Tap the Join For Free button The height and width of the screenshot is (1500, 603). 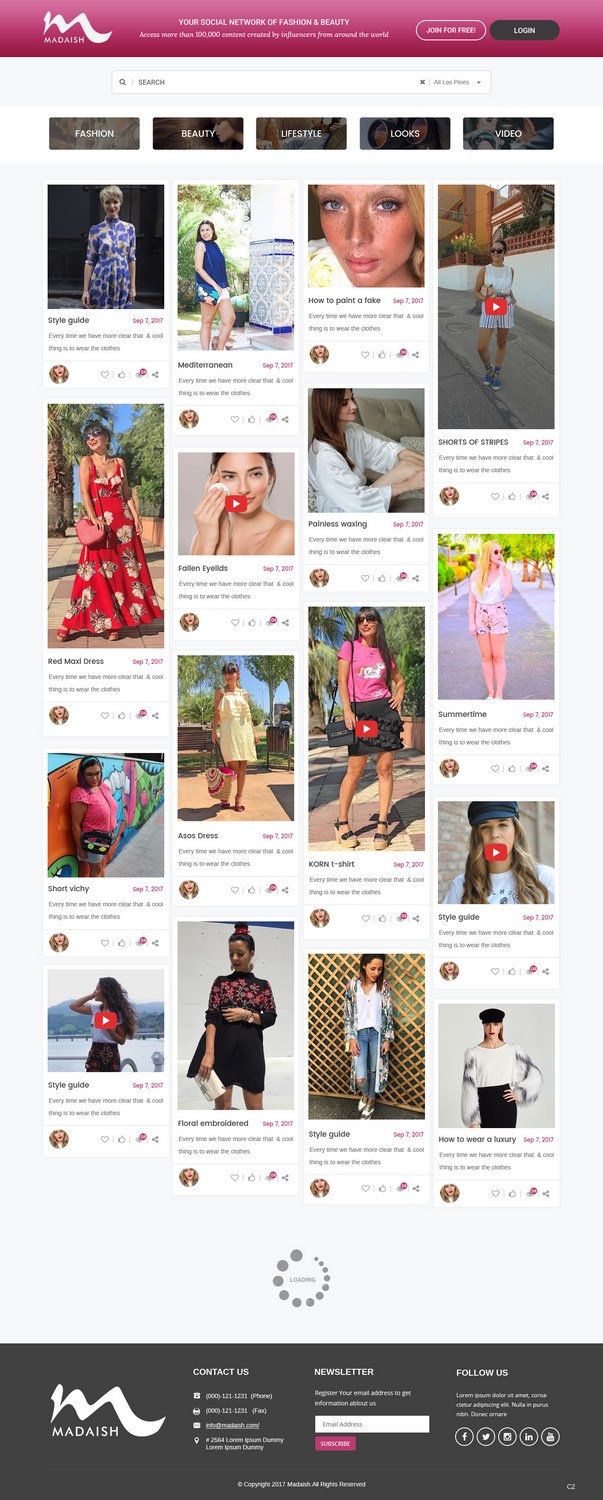pos(450,31)
